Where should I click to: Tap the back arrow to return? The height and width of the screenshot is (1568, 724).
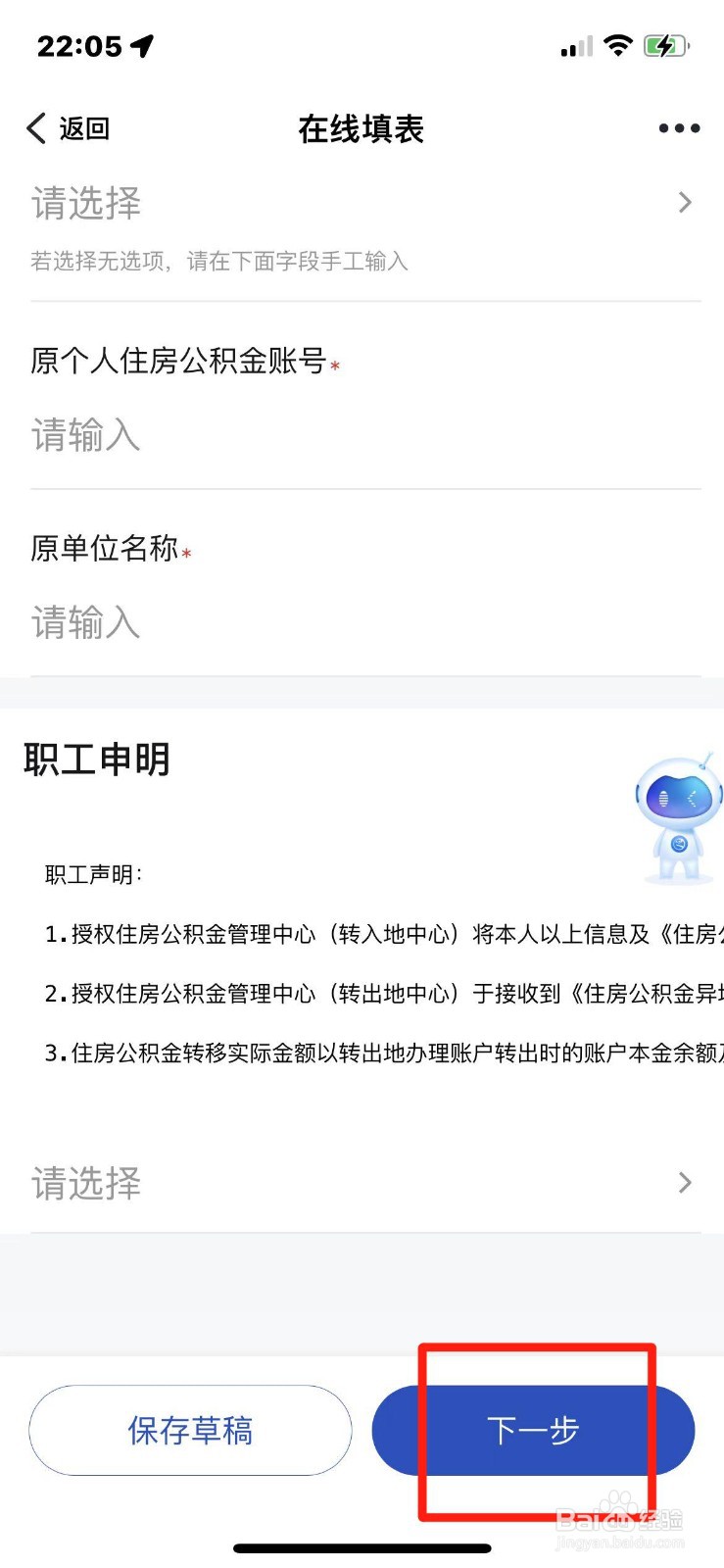point(36,128)
